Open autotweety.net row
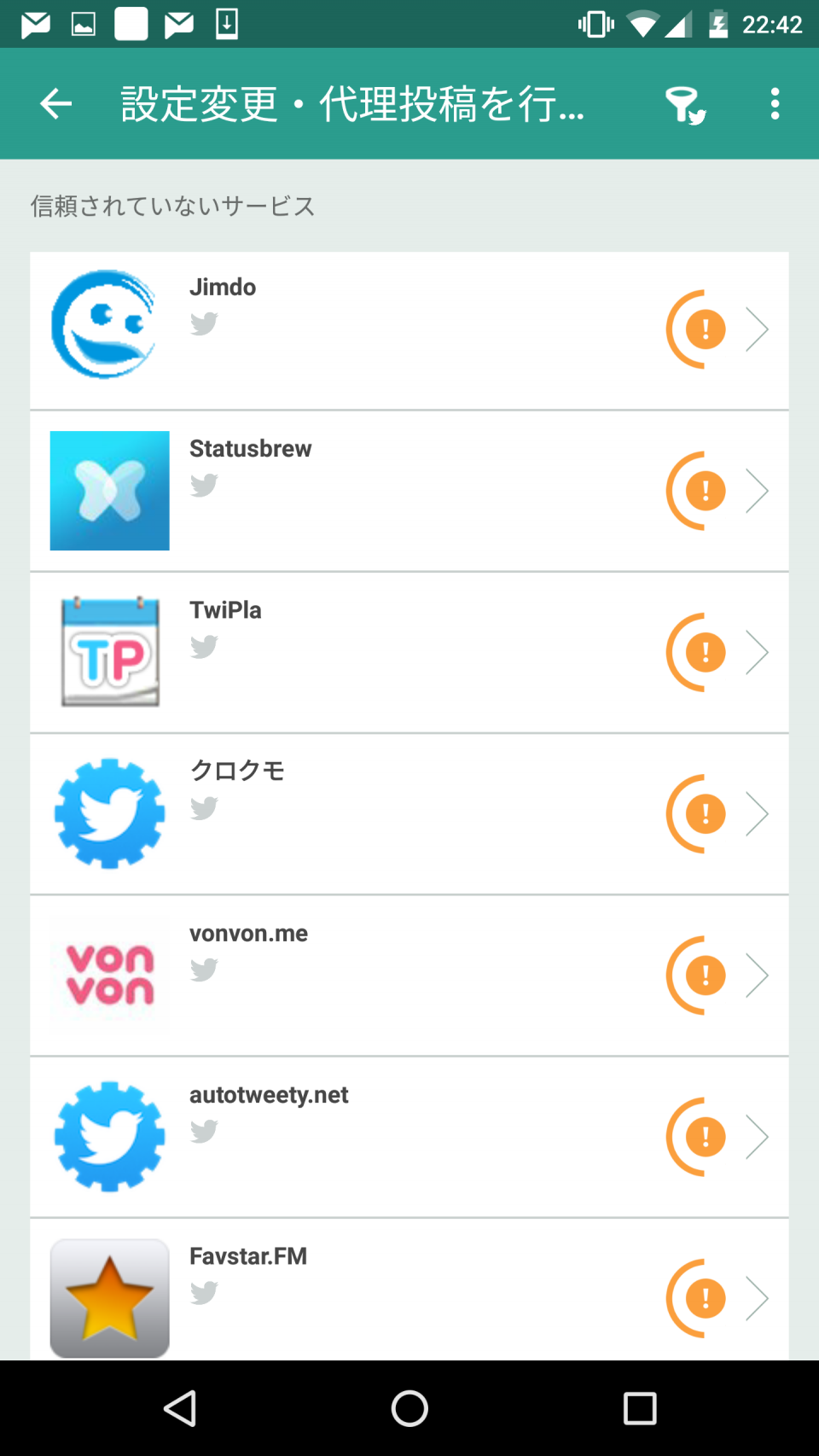Image resolution: width=819 pixels, height=1456 pixels. (409, 1137)
